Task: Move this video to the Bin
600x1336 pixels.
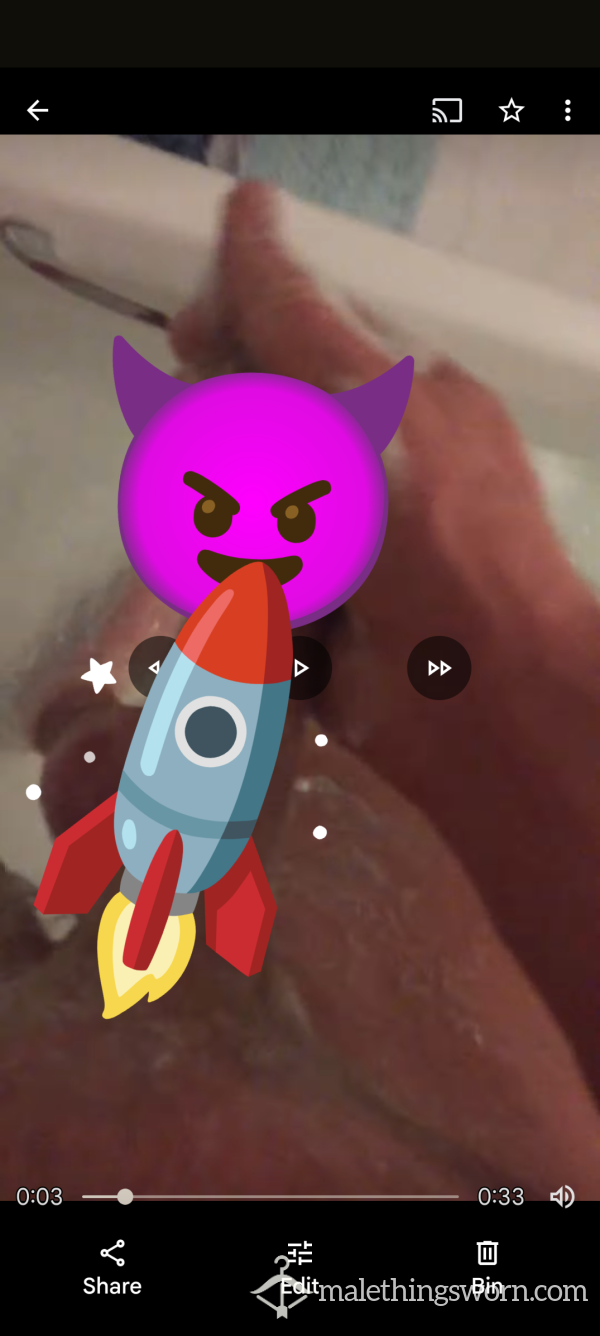Action: (x=487, y=1266)
